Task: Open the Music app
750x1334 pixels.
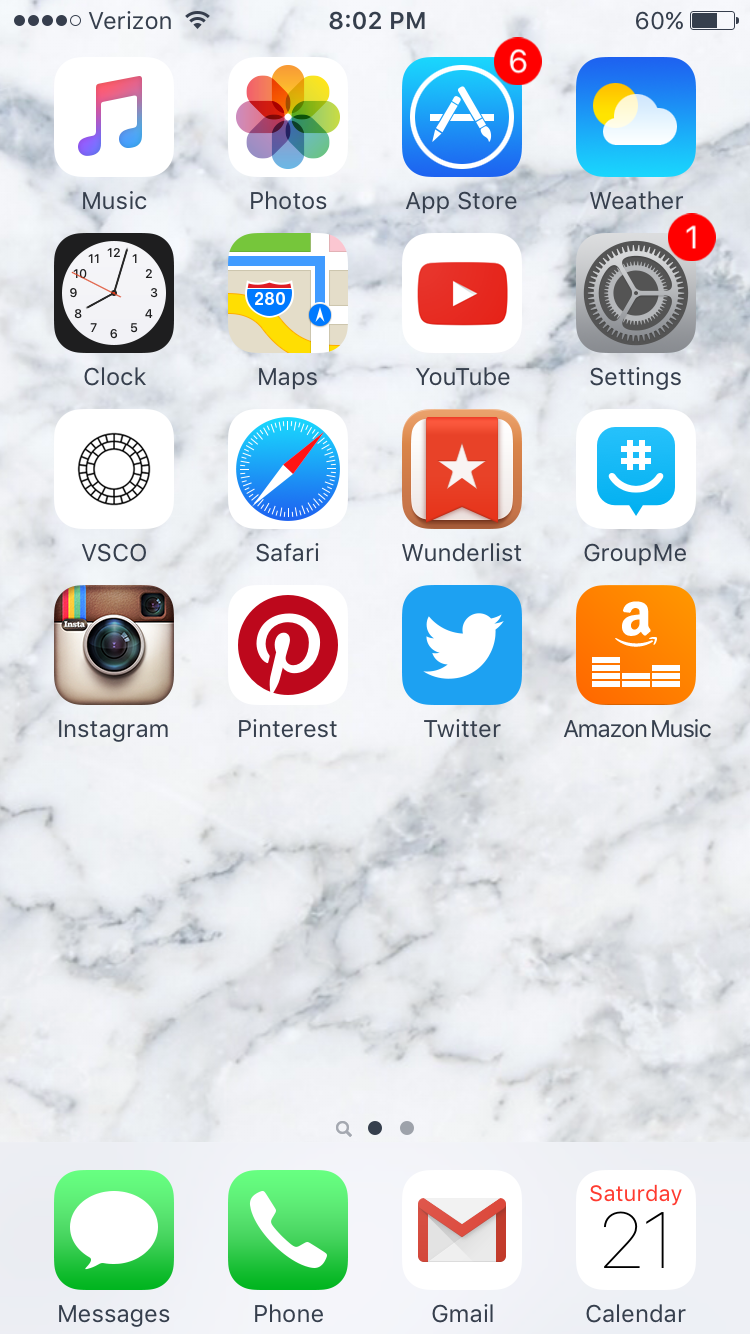Action: [x=114, y=117]
